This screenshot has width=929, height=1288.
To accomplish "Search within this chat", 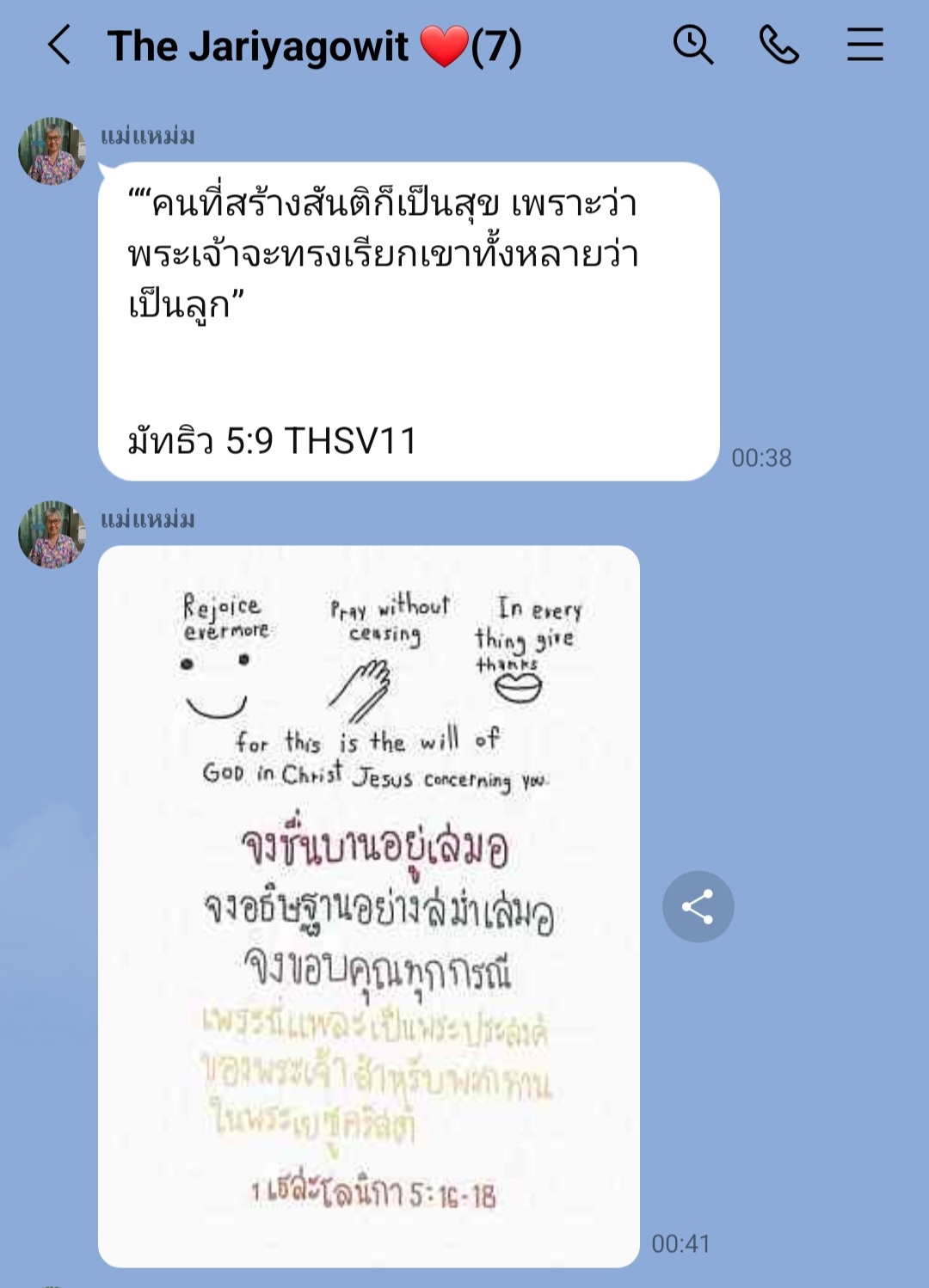I will pyautogui.click(x=692, y=45).
